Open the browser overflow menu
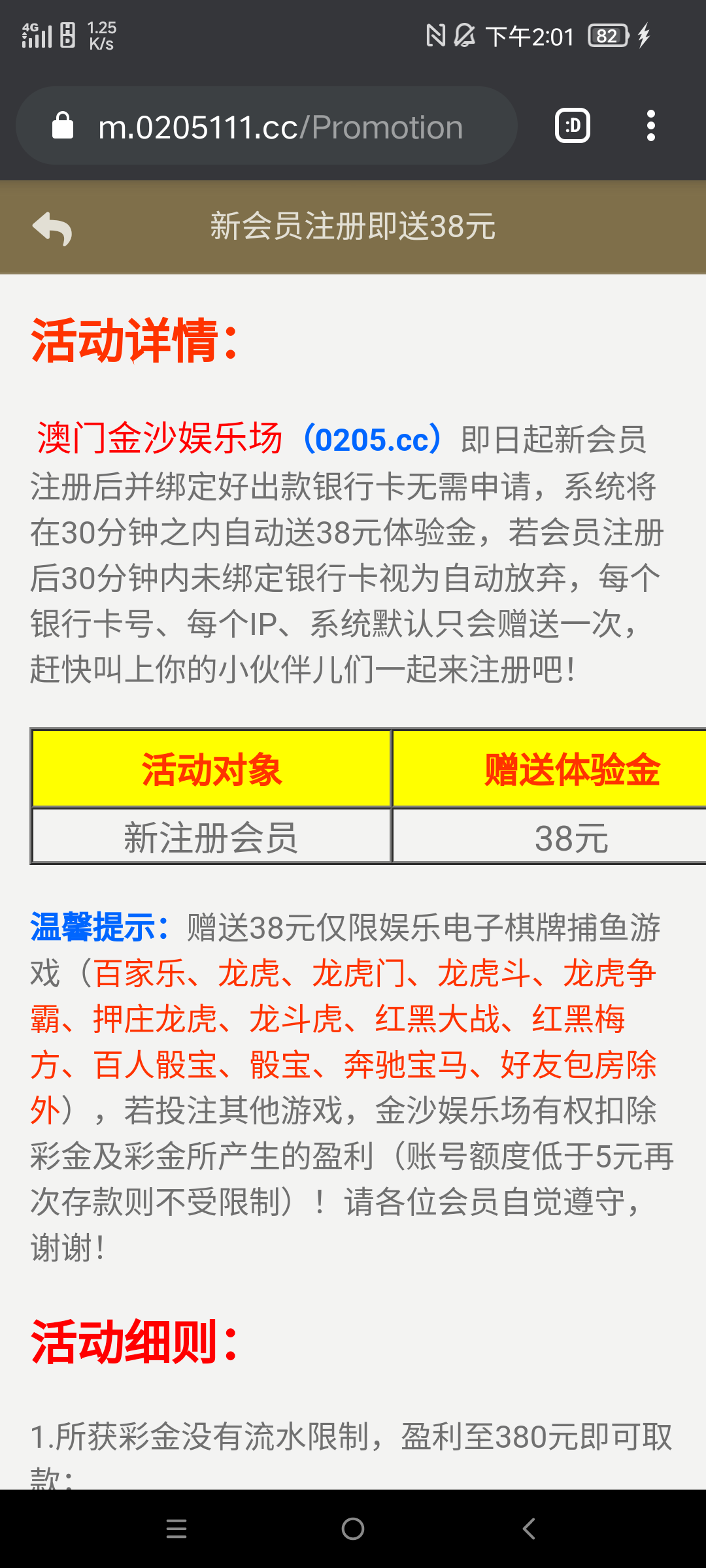The height and width of the screenshot is (1568, 706). (x=650, y=125)
